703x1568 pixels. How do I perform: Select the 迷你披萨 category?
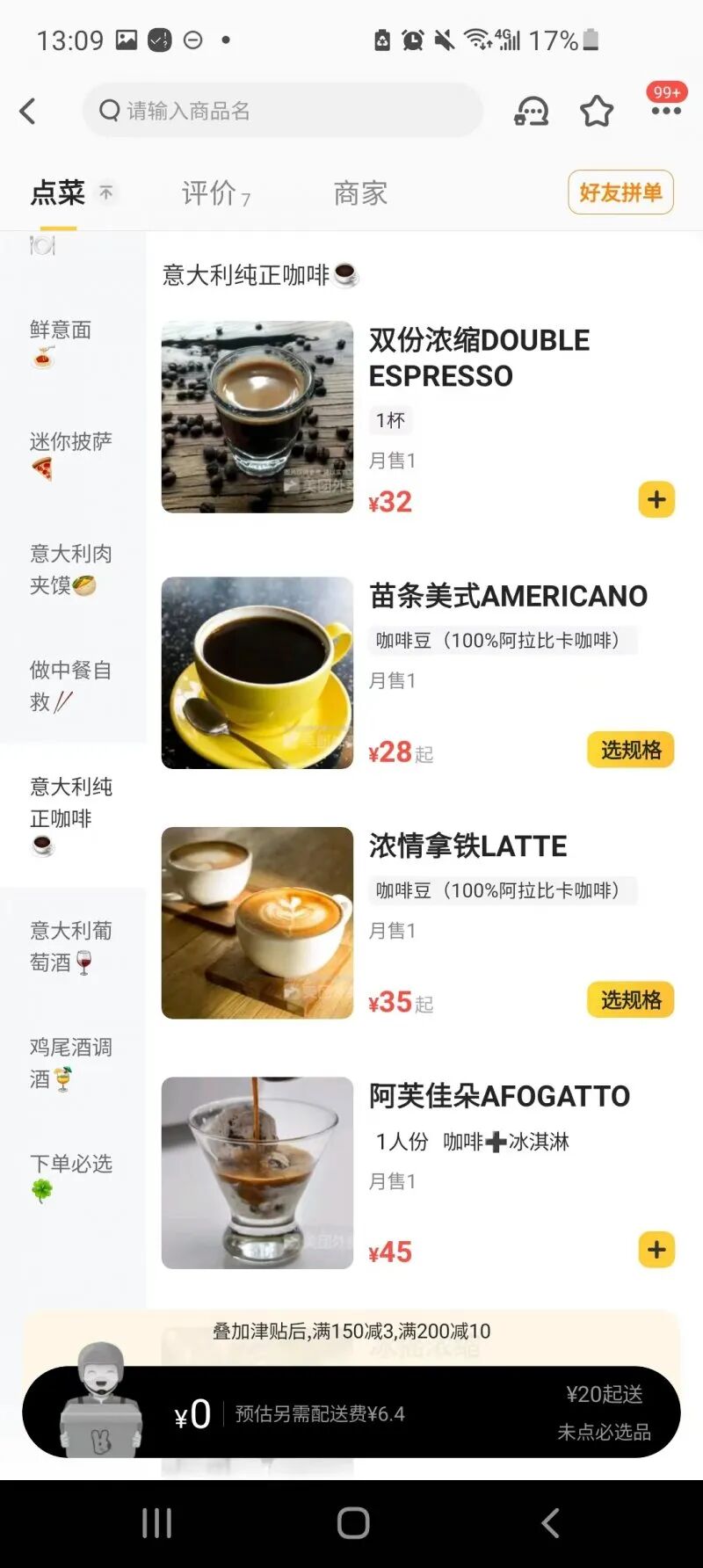coord(70,454)
